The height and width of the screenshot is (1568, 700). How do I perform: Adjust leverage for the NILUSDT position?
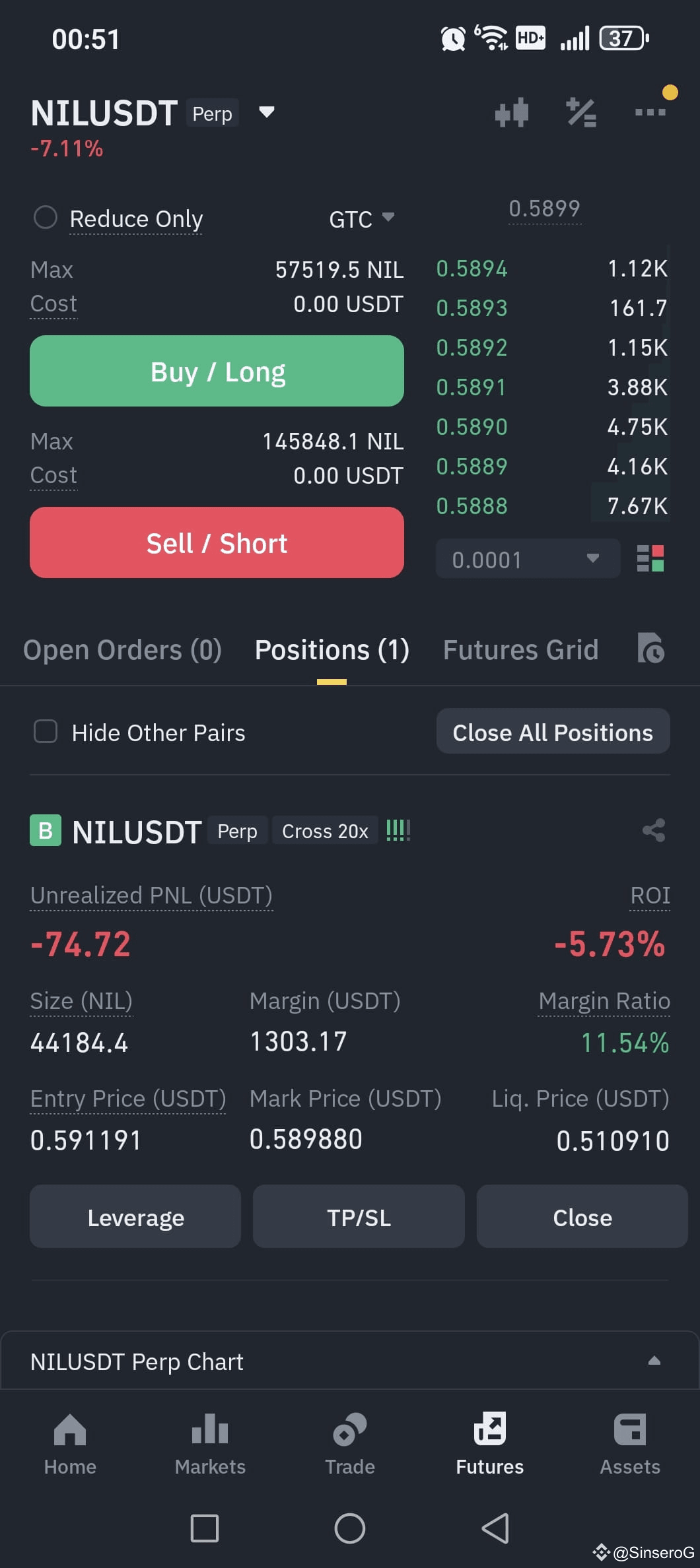click(x=135, y=1216)
